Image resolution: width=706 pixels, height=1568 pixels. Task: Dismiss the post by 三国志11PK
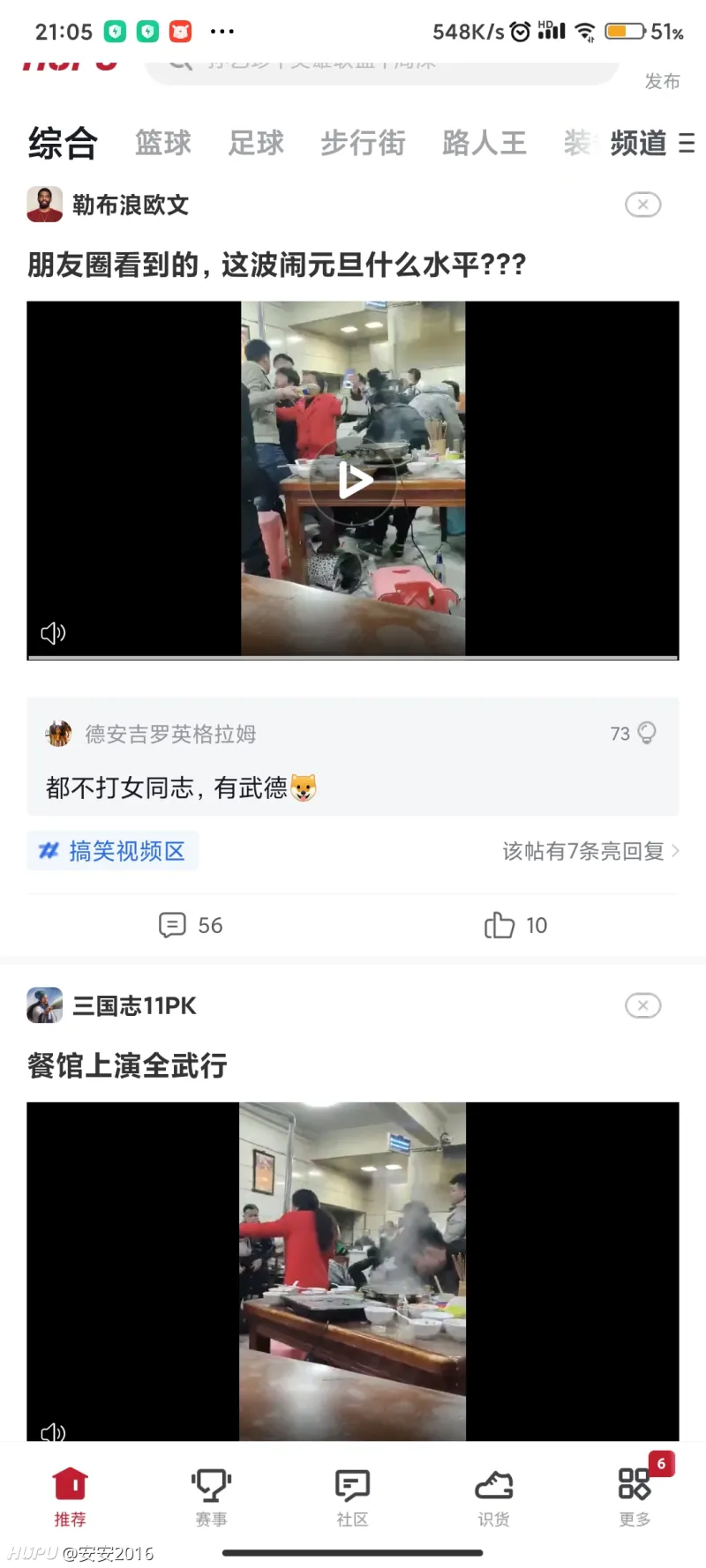(642, 1005)
